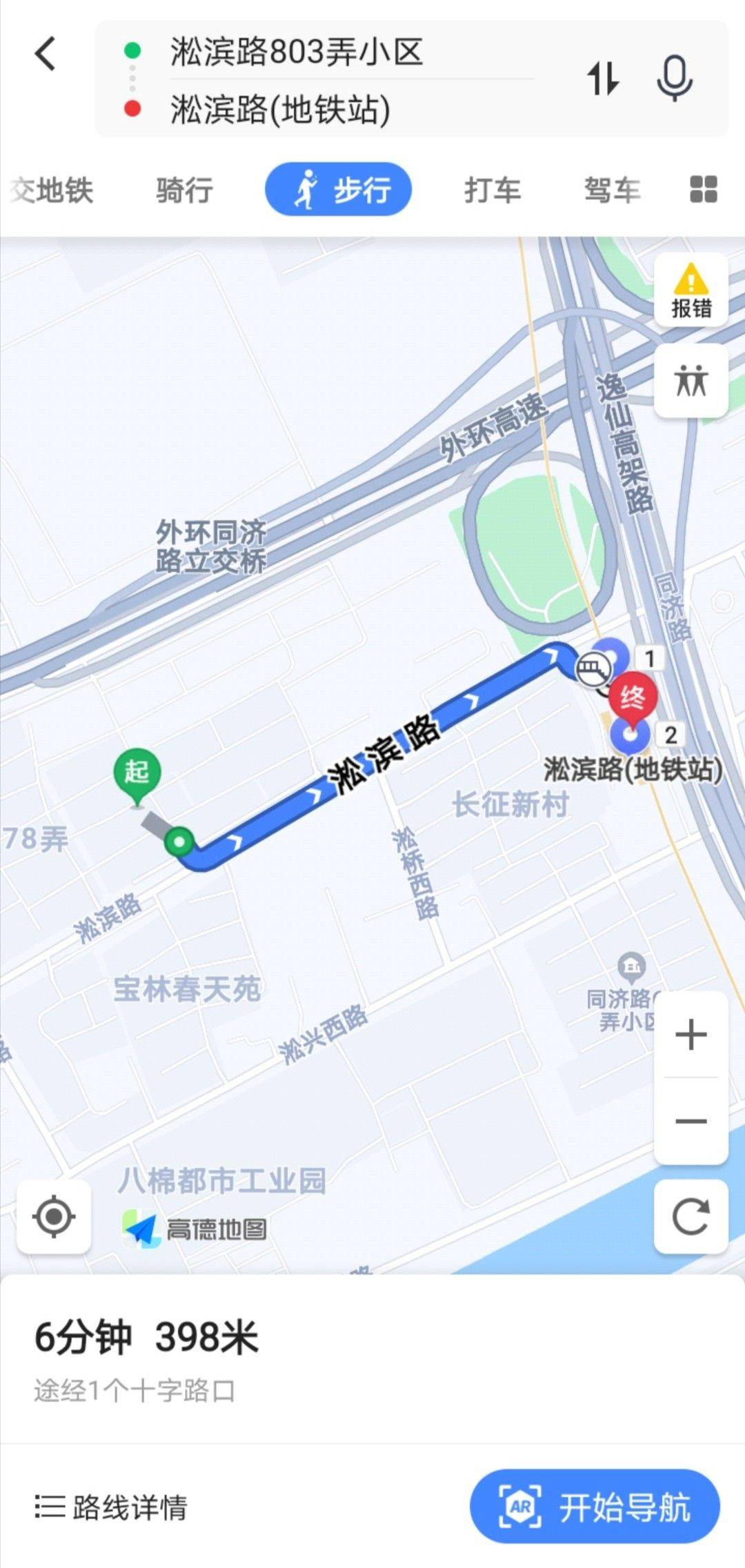Activate voice input microphone

coord(674,78)
